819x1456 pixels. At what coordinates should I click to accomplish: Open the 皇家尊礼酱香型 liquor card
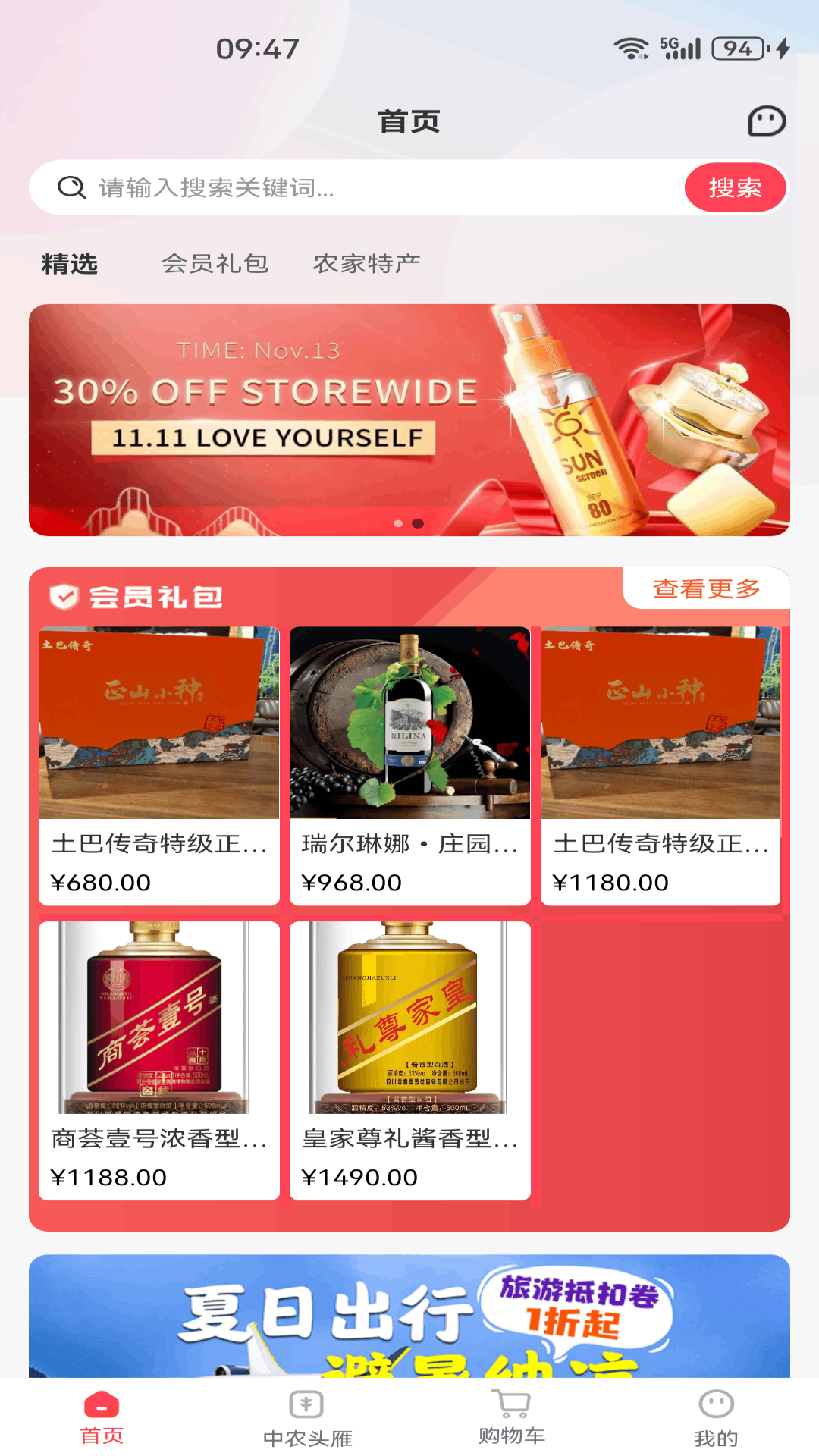[410, 1061]
